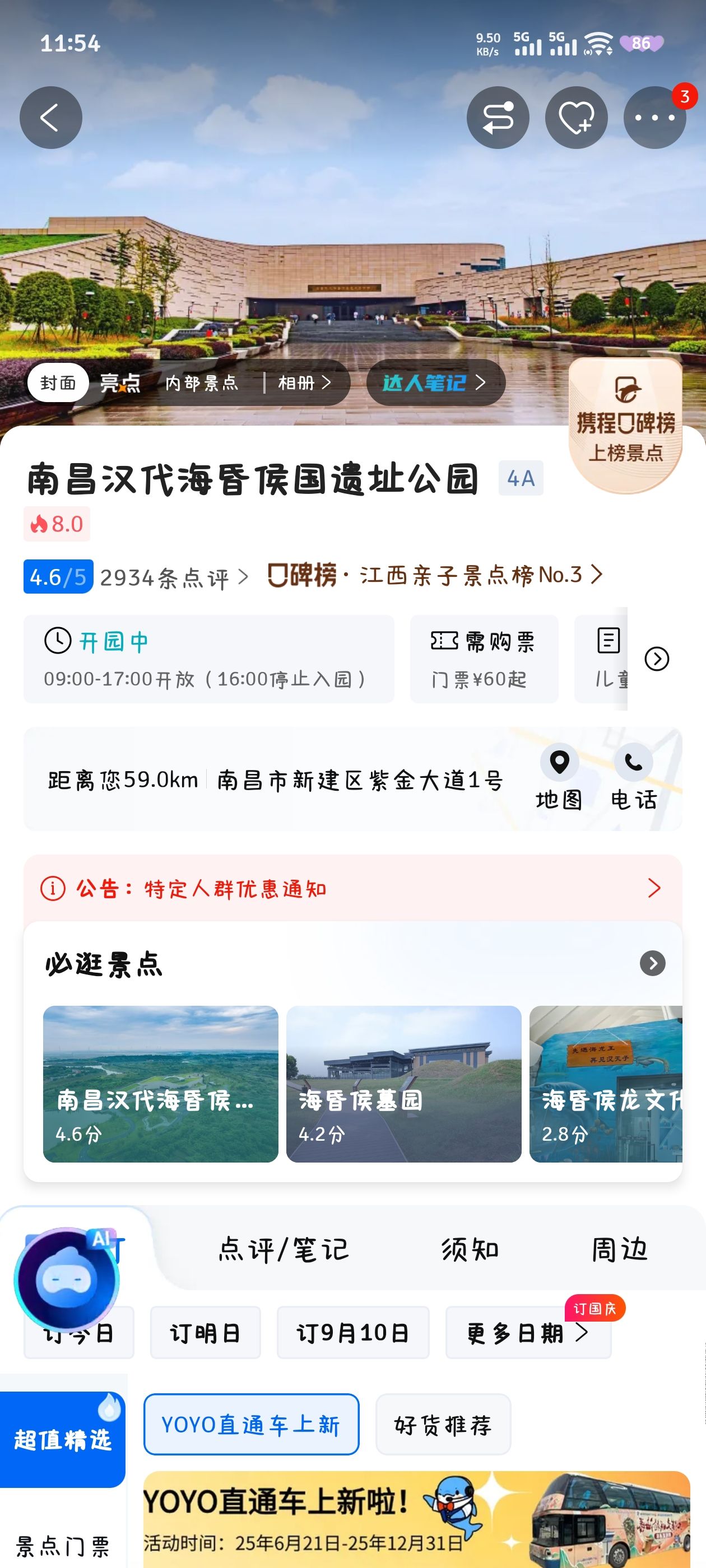Select 订明日 booking date
The height and width of the screenshot is (1568, 706).
point(205,1332)
